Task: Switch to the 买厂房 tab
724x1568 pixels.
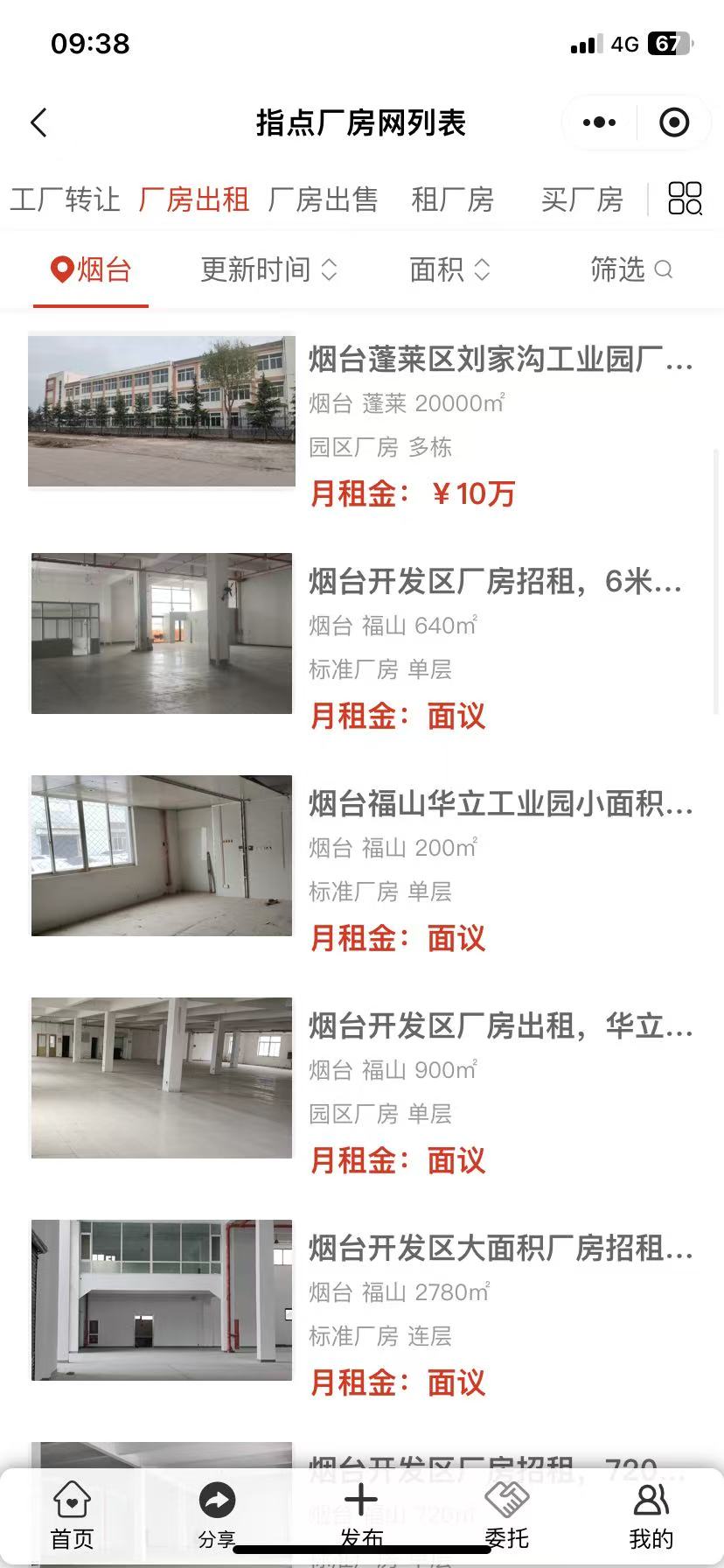Action: pyautogui.click(x=582, y=199)
